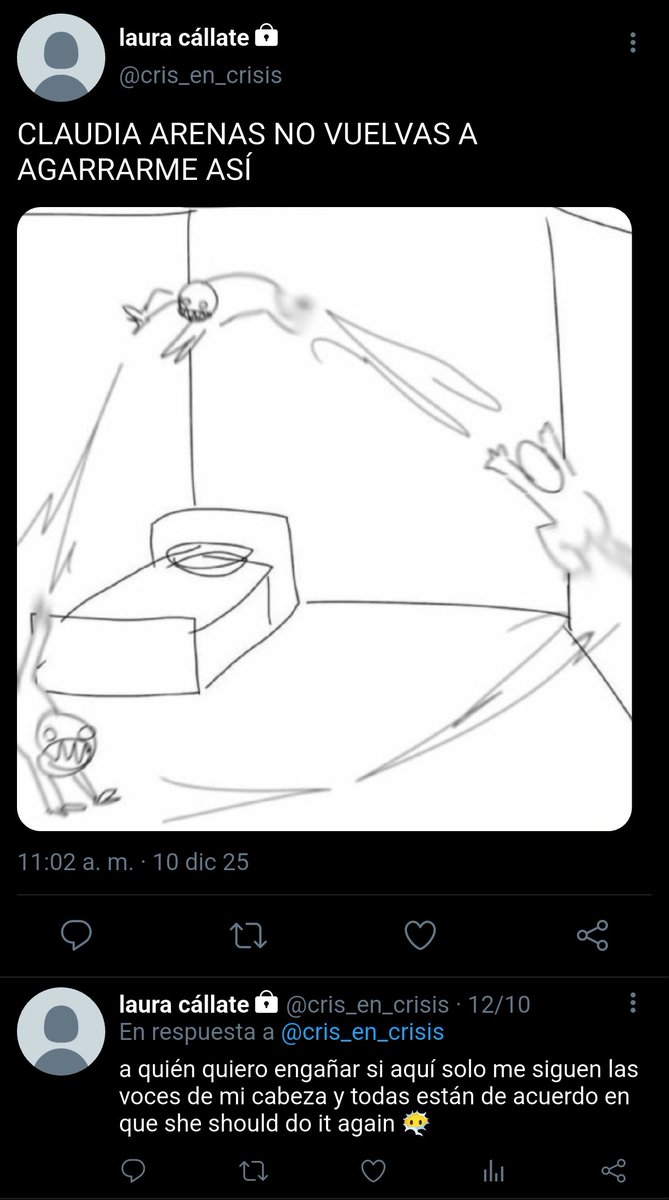Like the CLAUDIA ARENAS tweet
Image resolution: width=669 pixels, height=1200 pixels.
pos(420,935)
